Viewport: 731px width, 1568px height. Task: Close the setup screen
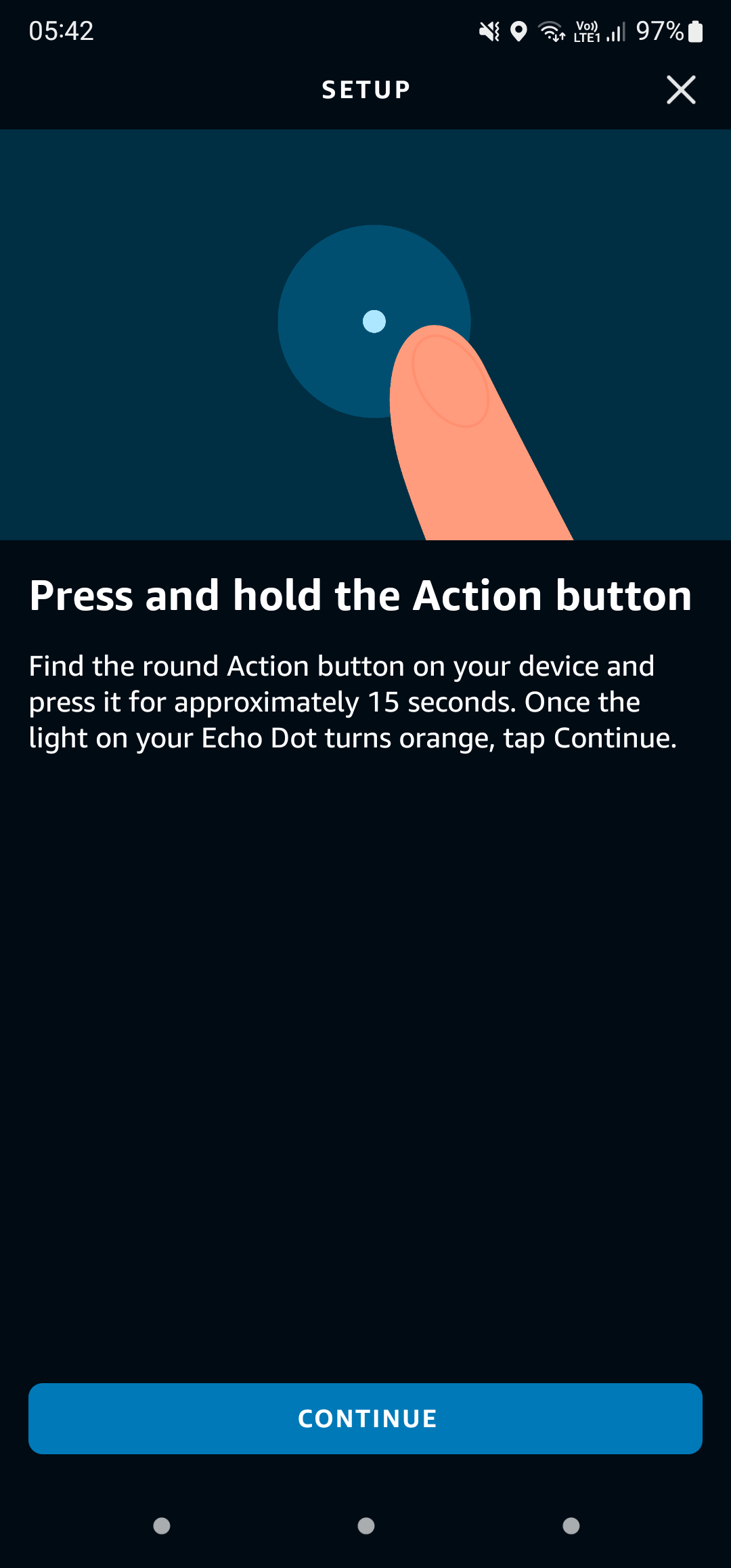coord(681,89)
